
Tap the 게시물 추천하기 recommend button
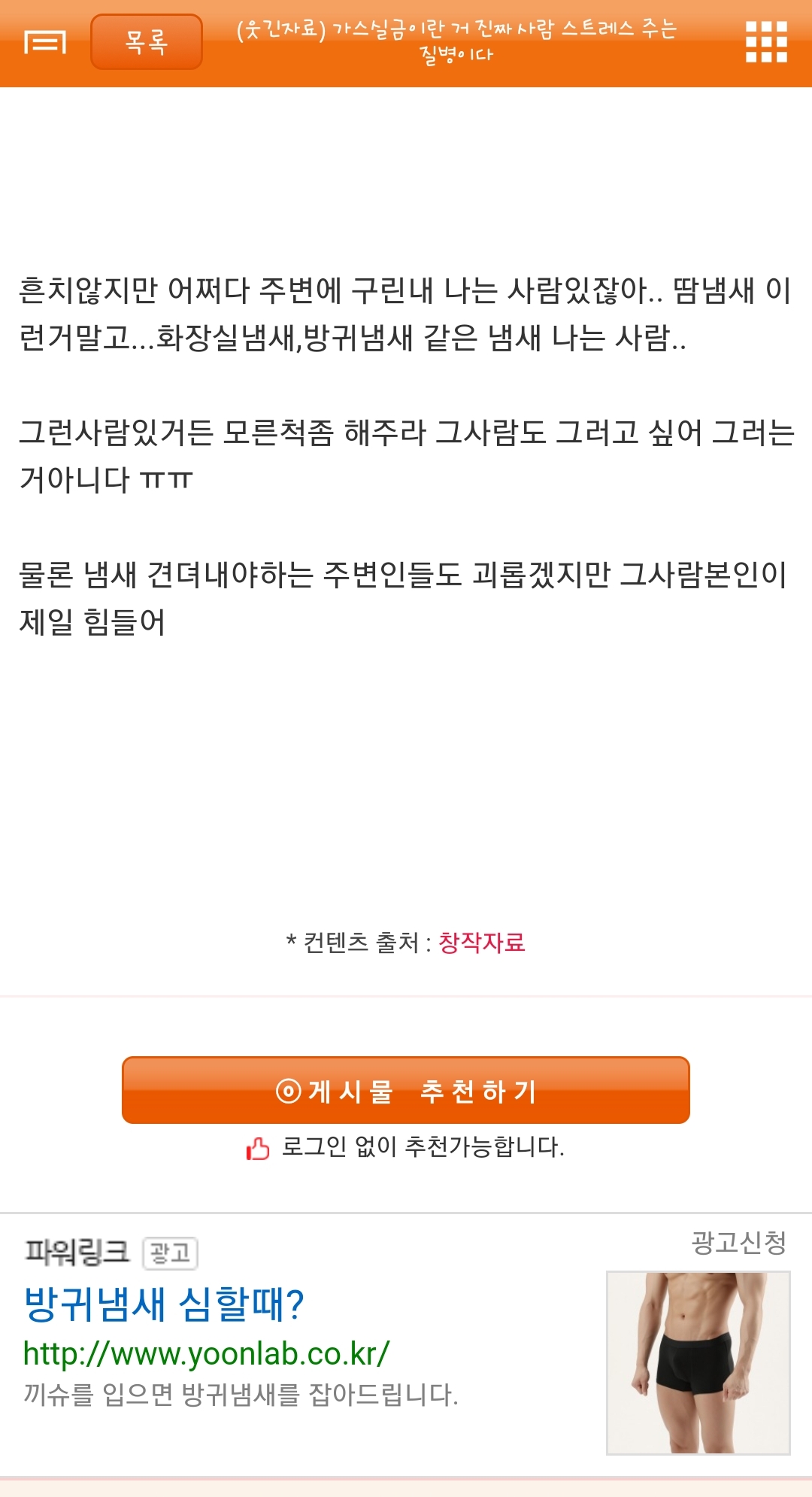click(x=406, y=1090)
